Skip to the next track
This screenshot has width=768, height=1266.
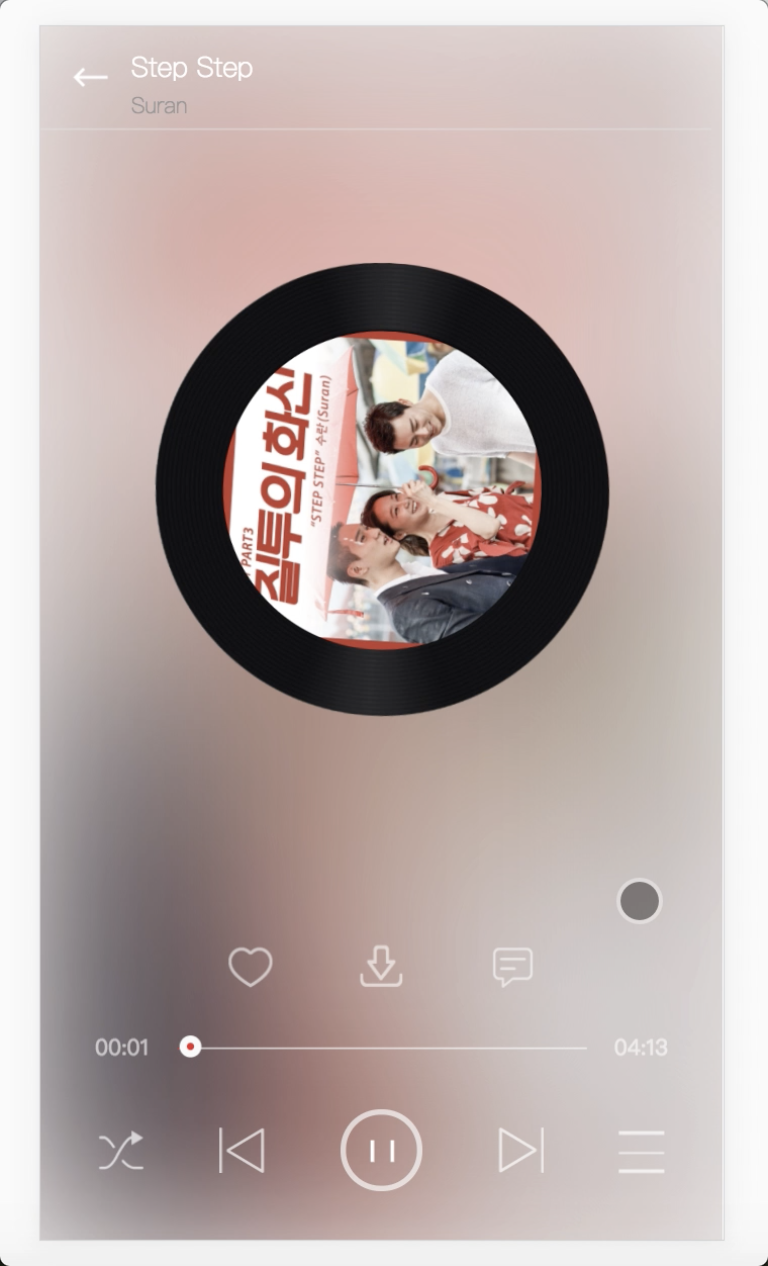(521, 1150)
